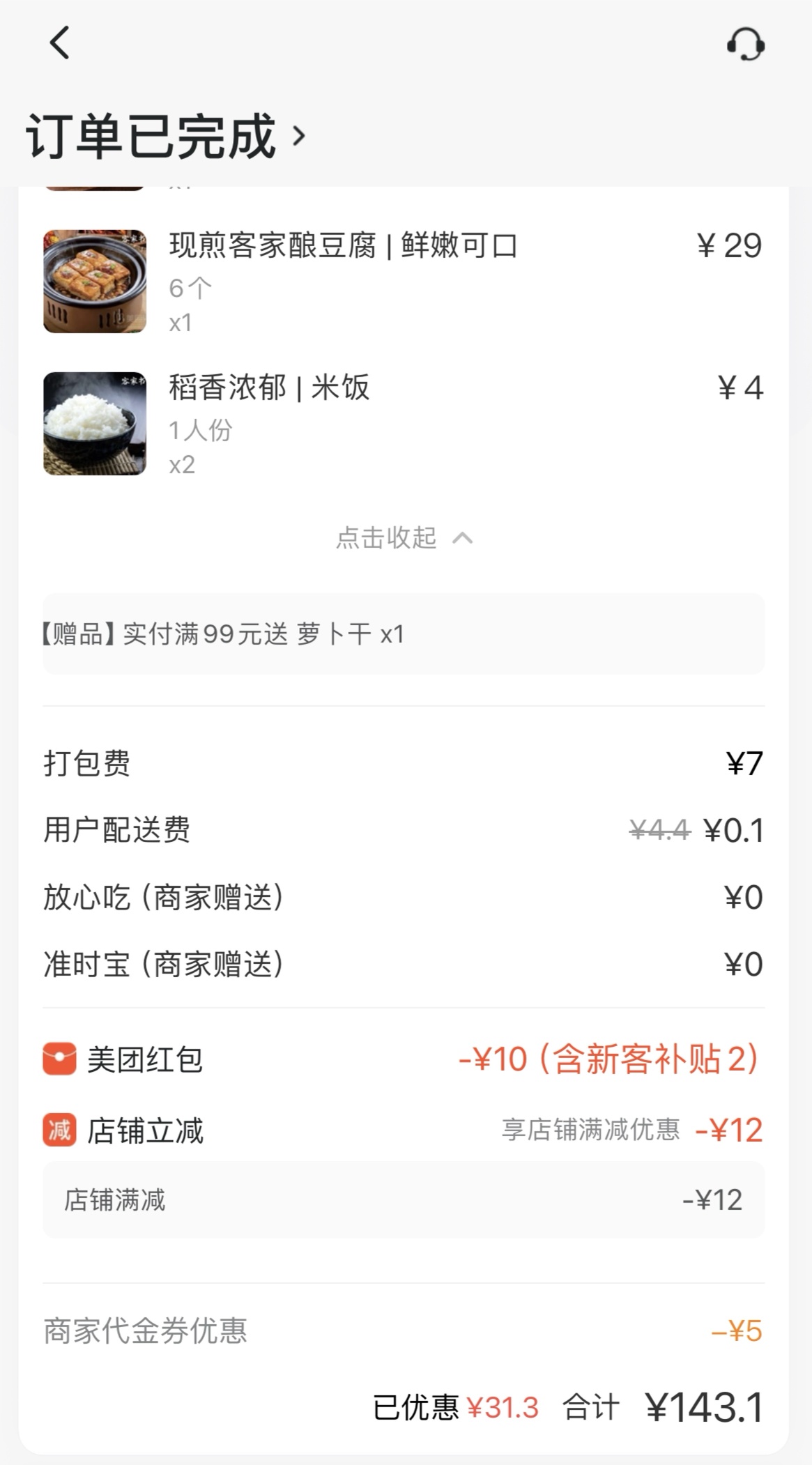Viewport: 812px width, 1465px height.
Task: Open the 订单已完成 order status details
Action: point(166,136)
